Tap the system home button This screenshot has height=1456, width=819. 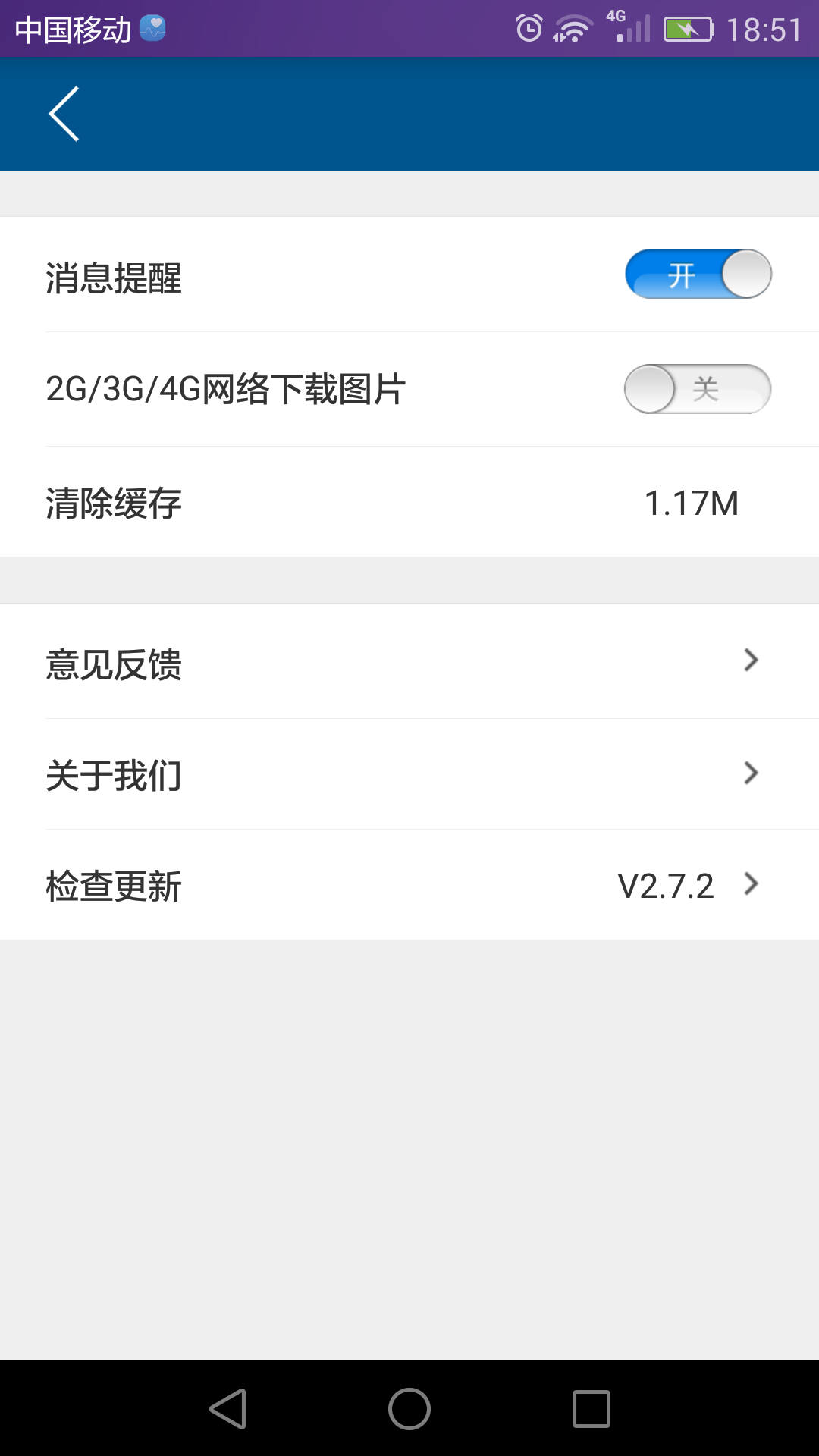coord(409,1409)
